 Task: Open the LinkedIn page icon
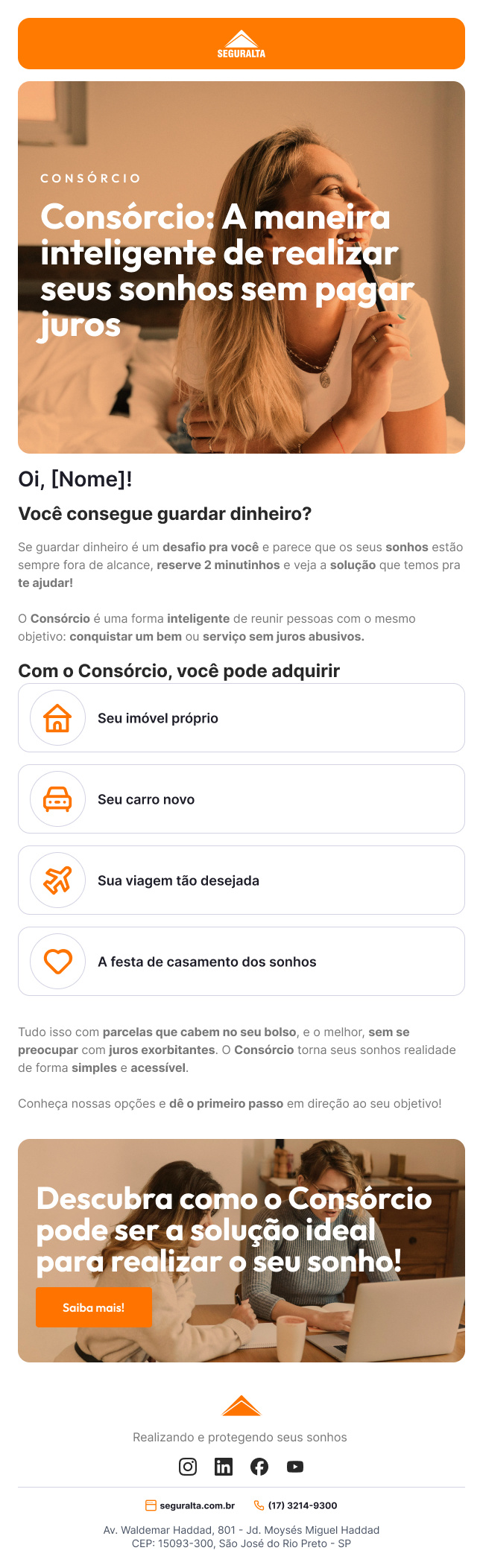pyautogui.click(x=224, y=1467)
